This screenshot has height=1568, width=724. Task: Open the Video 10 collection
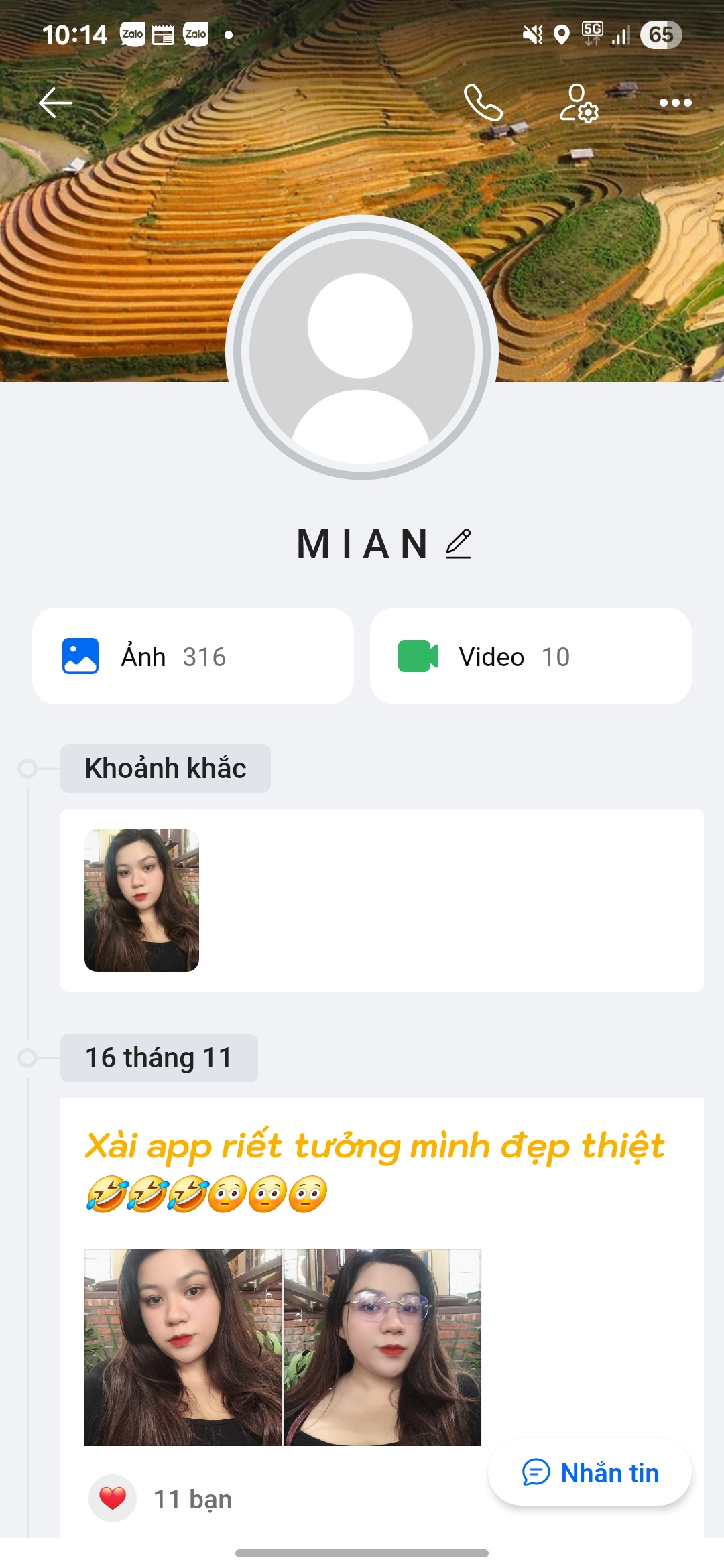coord(530,656)
